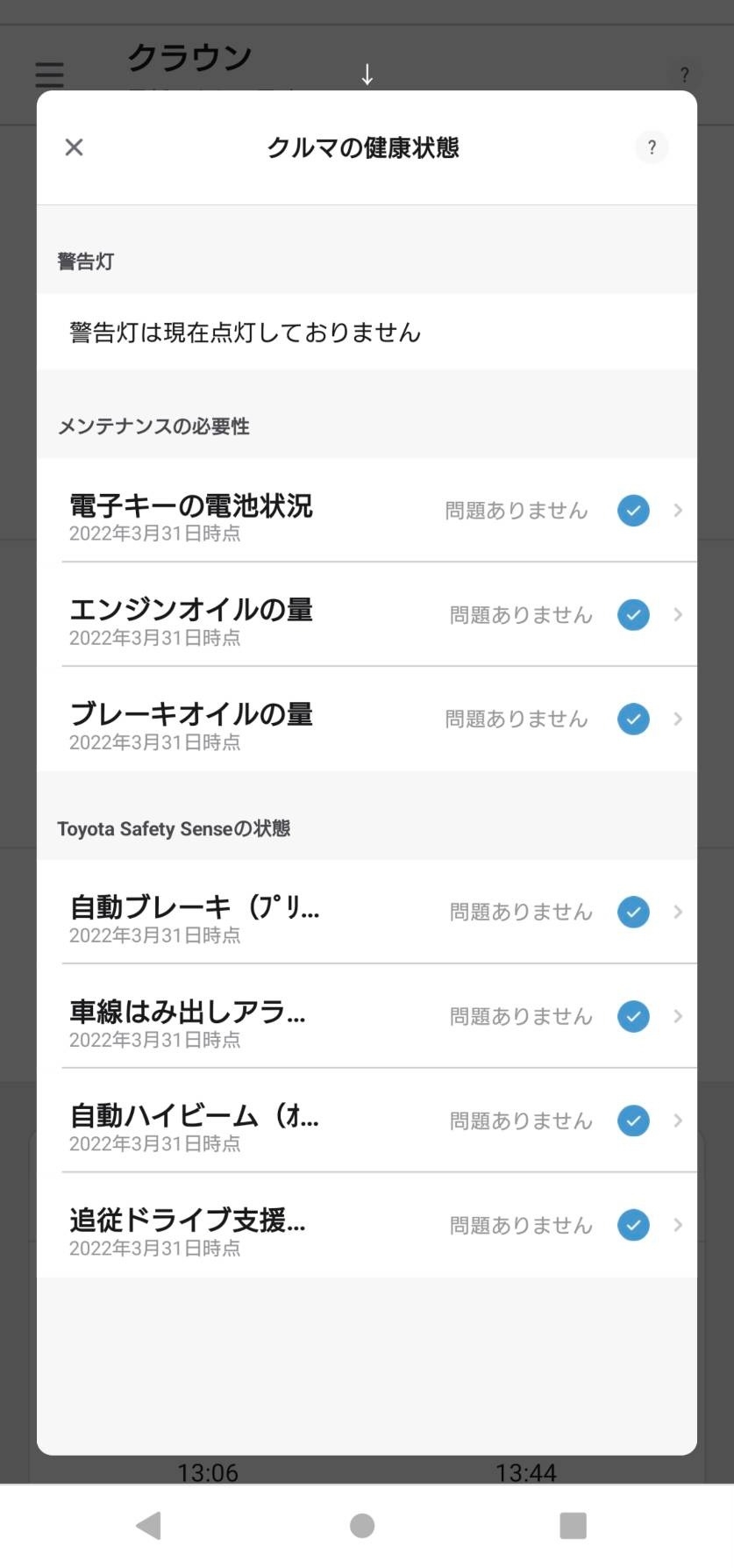Open 自動ブレーキ status row
This screenshot has width=734, height=1568.
tap(367, 913)
